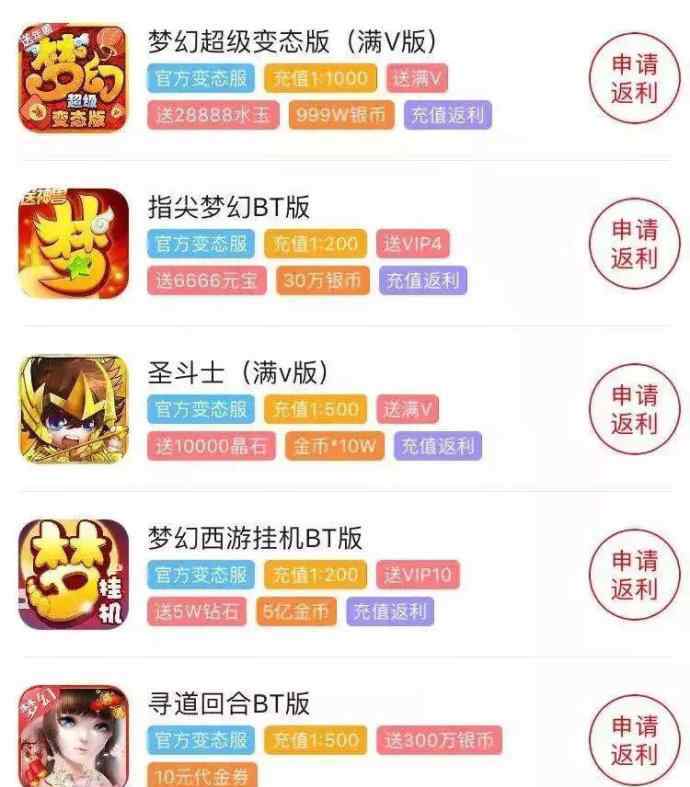This screenshot has width=690, height=787.
Task: Tap 申请返利 next to 圣斗士（满v版）
Action: point(634,409)
